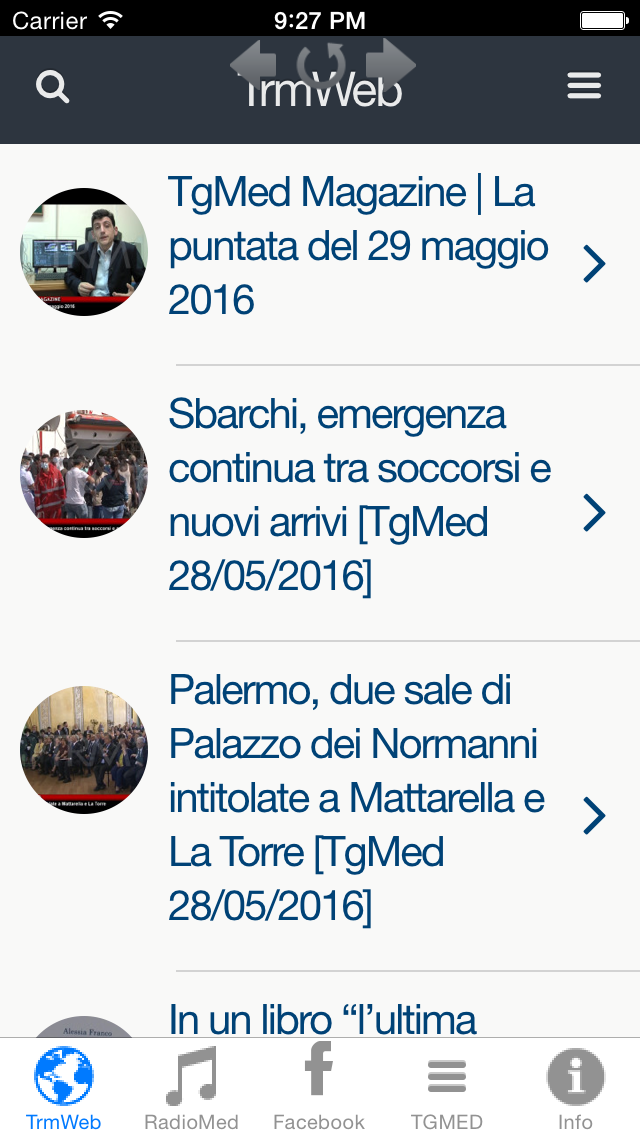Open the search magnifier icon
This screenshot has height=1136, width=640.
click(x=53, y=87)
